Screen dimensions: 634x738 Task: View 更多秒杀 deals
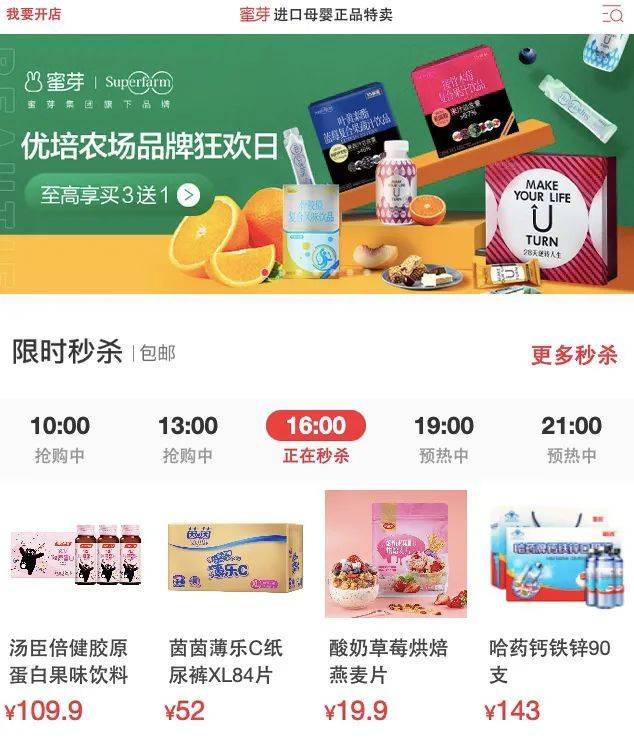(x=573, y=355)
